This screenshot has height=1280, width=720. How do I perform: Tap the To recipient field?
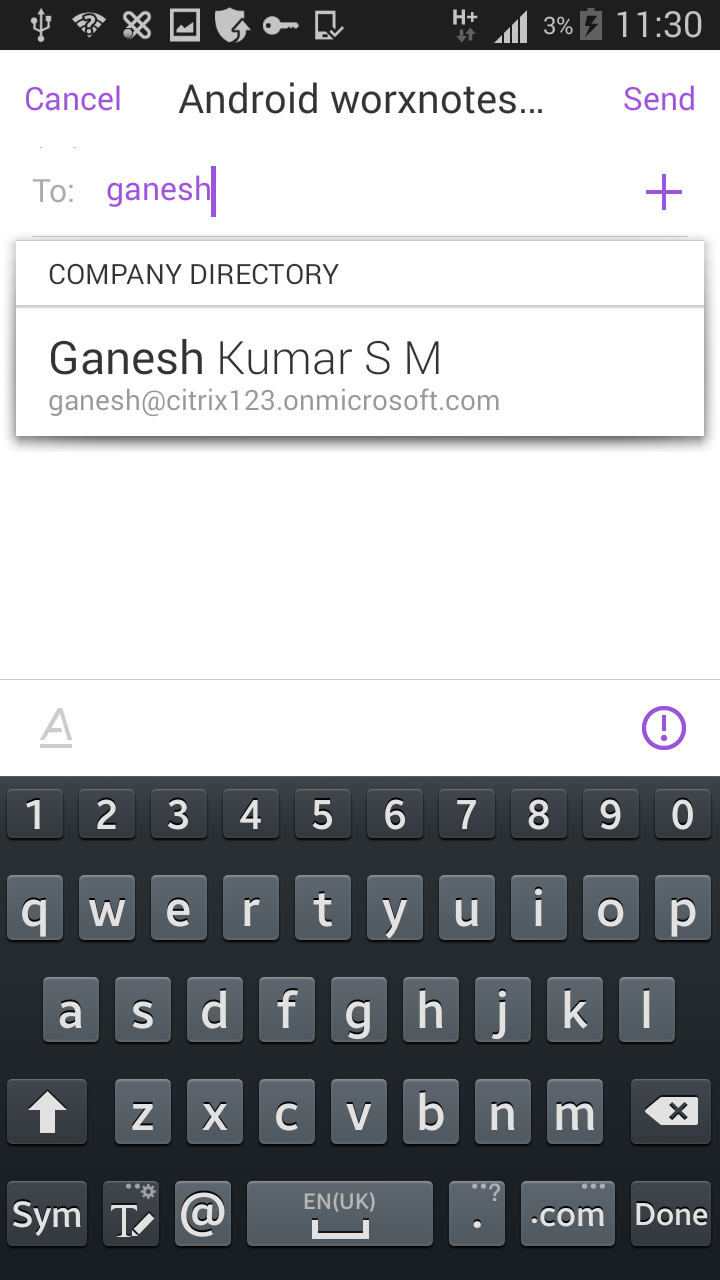pyautogui.click(x=380, y=190)
